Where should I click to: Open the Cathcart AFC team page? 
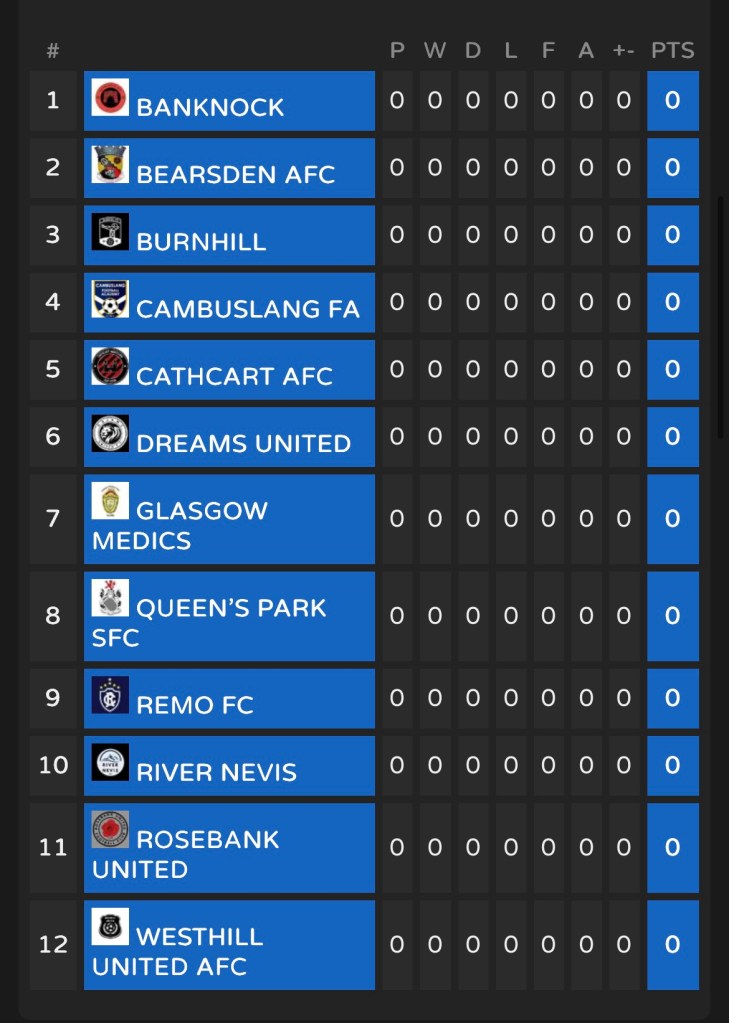[x=234, y=376]
